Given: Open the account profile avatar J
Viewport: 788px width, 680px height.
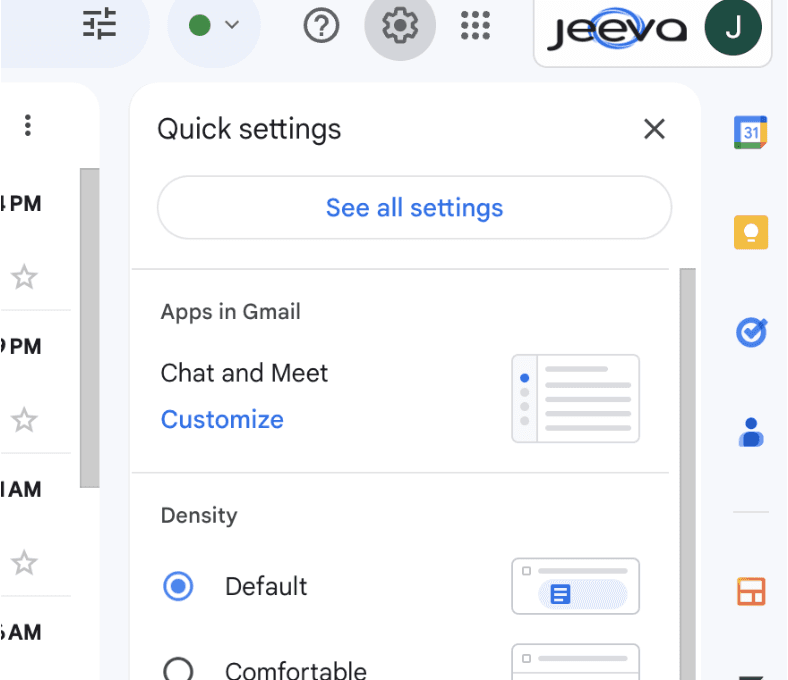Looking at the screenshot, I should pos(733,28).
